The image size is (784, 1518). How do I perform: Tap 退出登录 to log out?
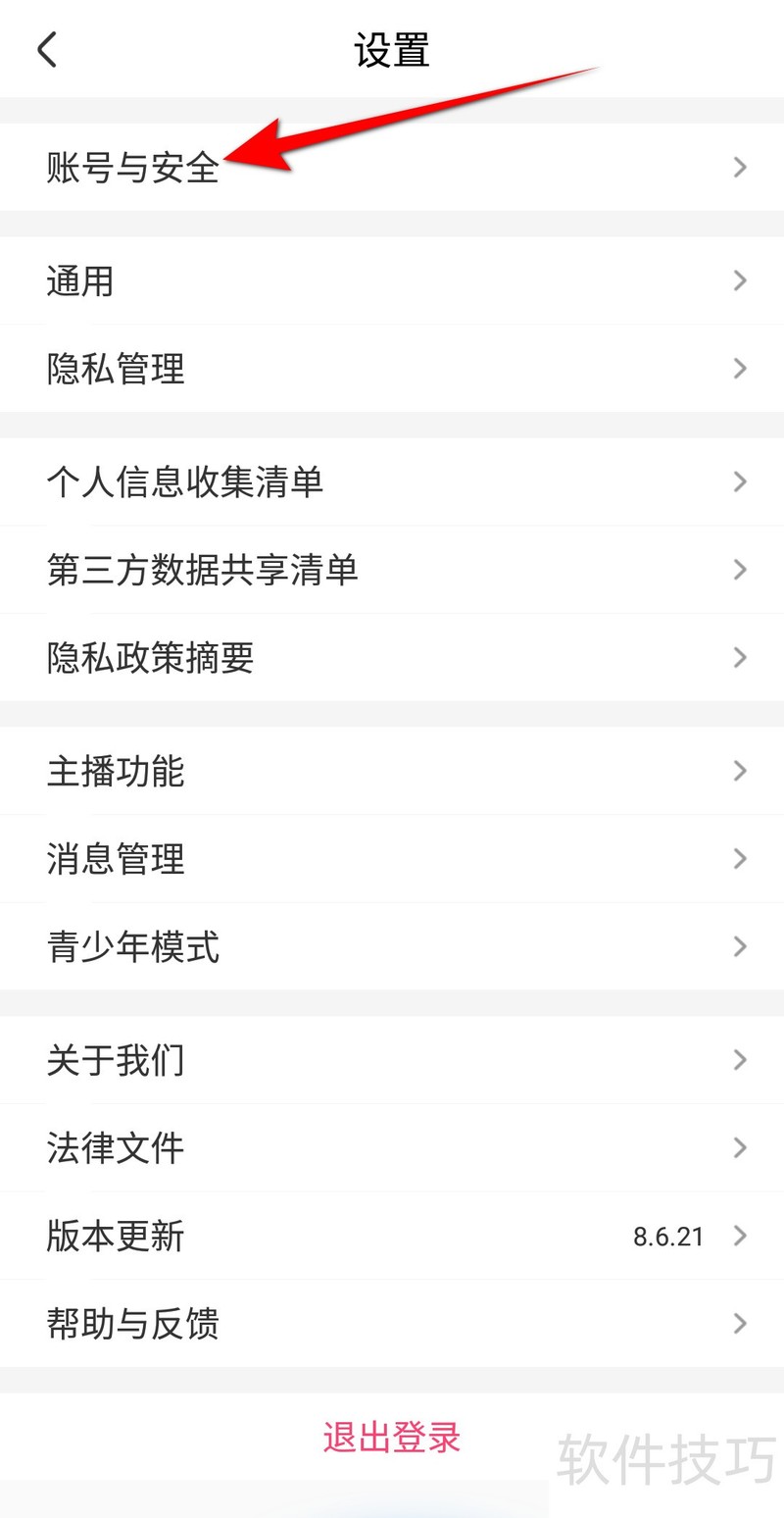392,1437
